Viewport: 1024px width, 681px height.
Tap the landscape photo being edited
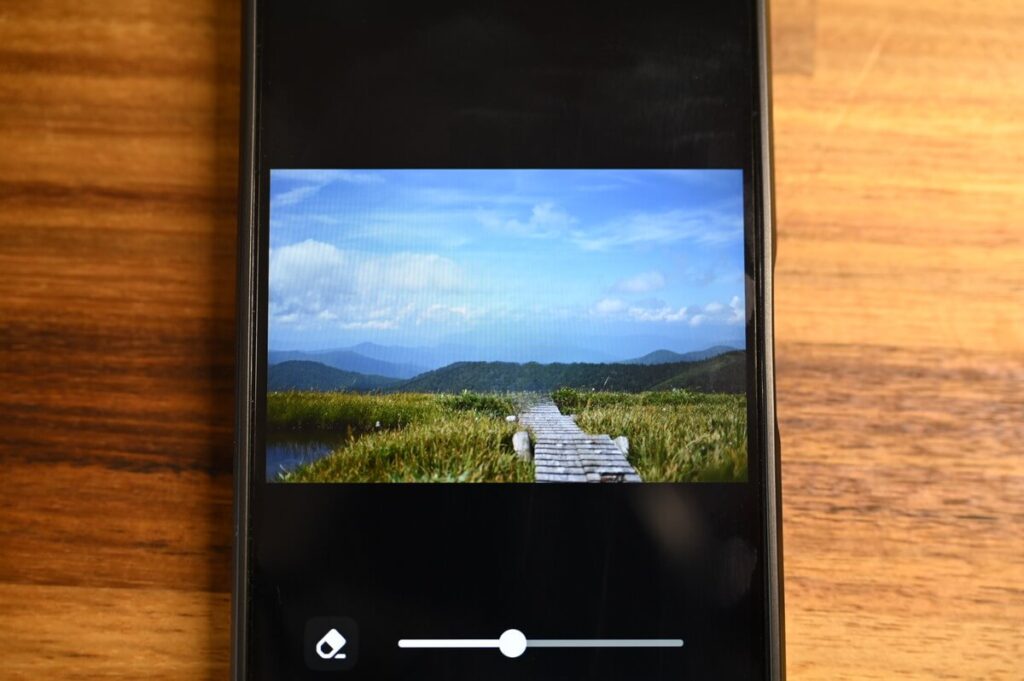tap(506, 325)
